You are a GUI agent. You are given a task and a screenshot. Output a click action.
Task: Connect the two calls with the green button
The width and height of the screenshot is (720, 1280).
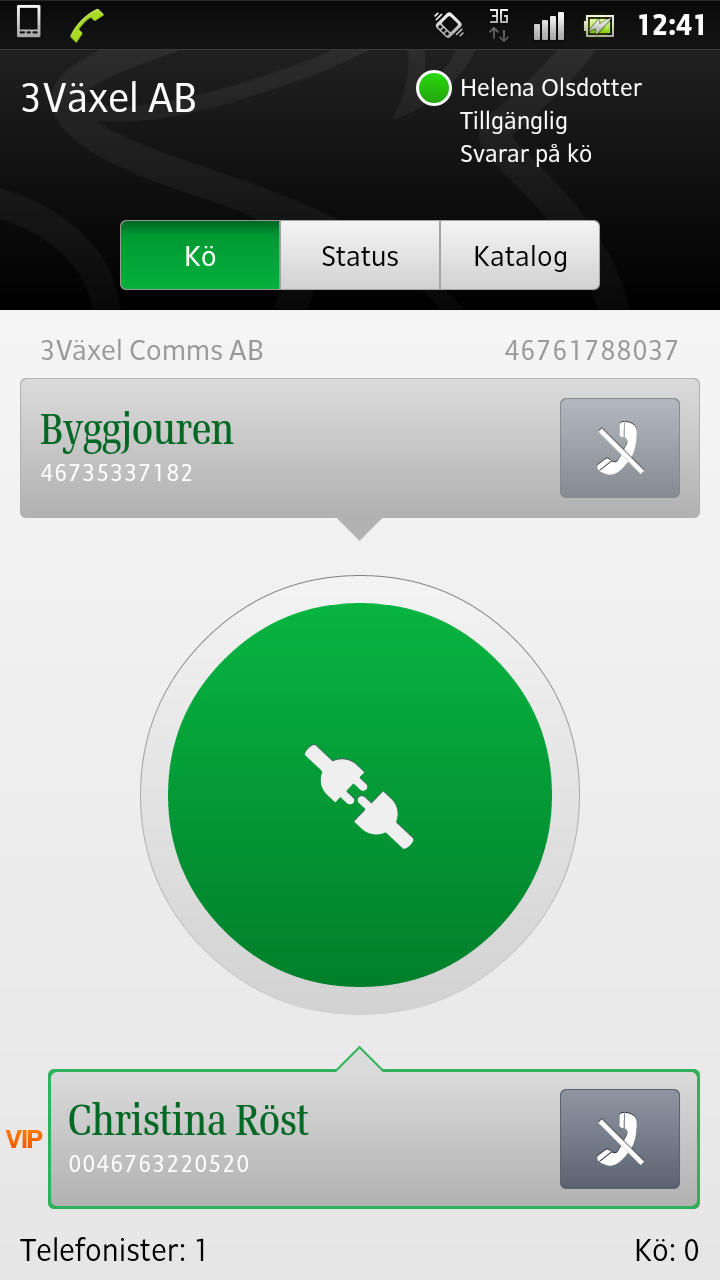pyautogui.click(x=360, y=795)
